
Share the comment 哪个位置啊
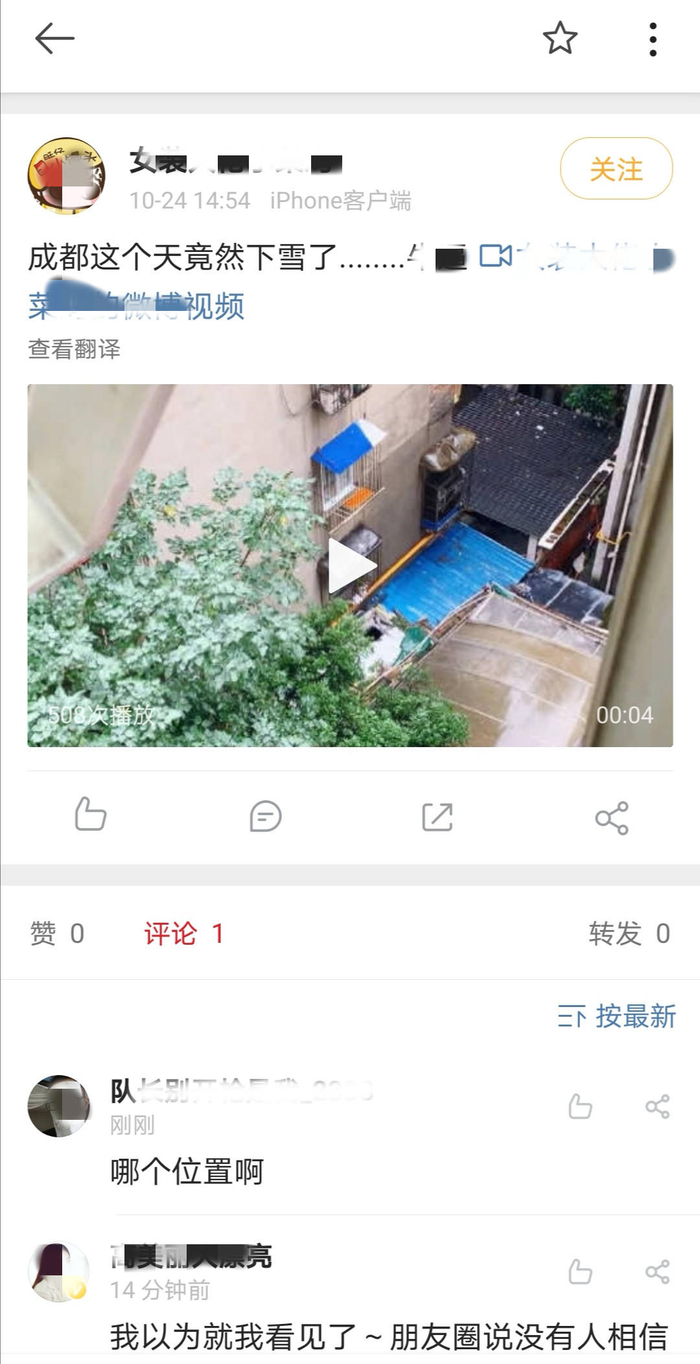click(x=657, y=1106)
